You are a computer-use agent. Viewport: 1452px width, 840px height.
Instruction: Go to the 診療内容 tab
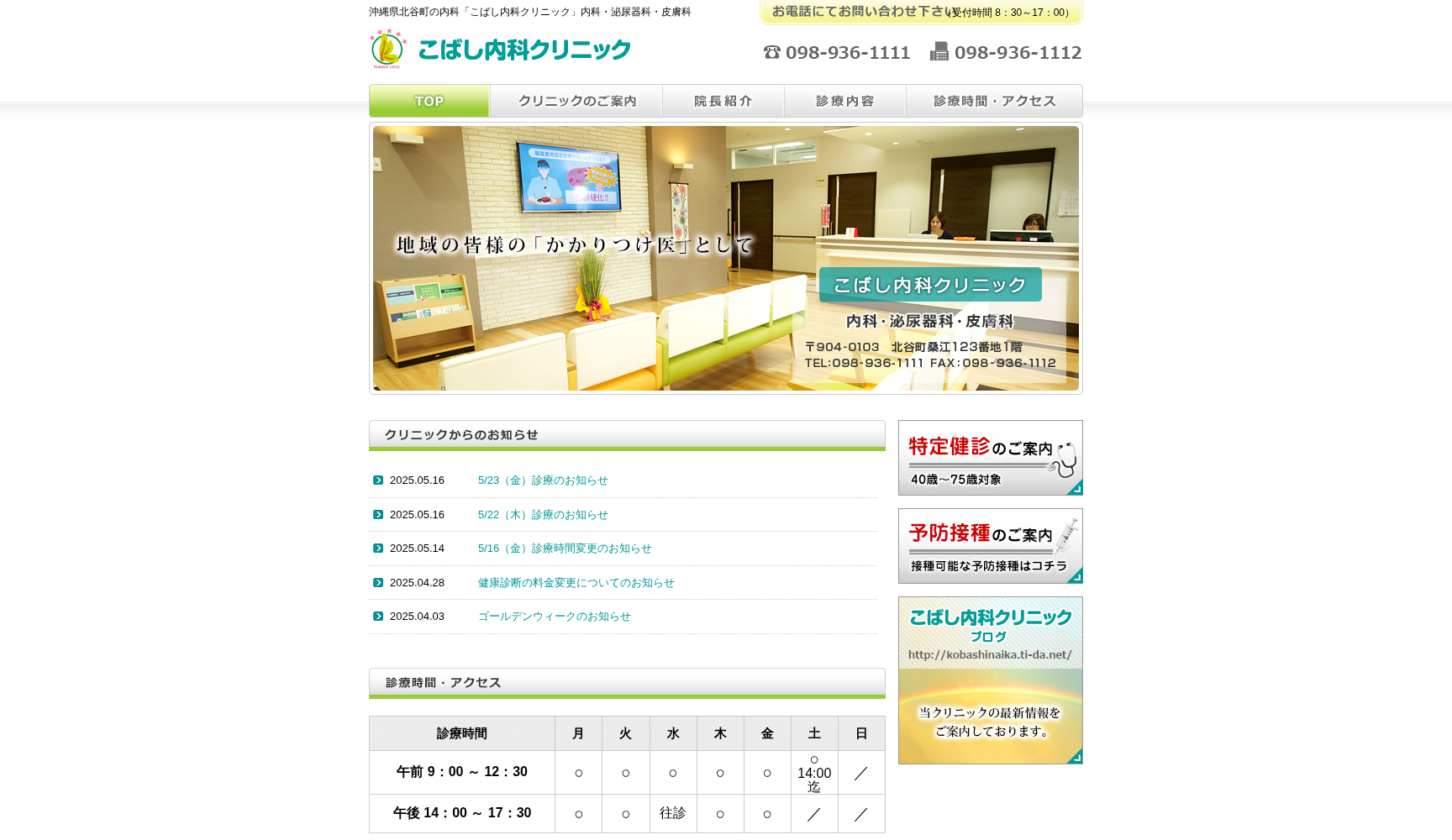(x=844, y=101)
